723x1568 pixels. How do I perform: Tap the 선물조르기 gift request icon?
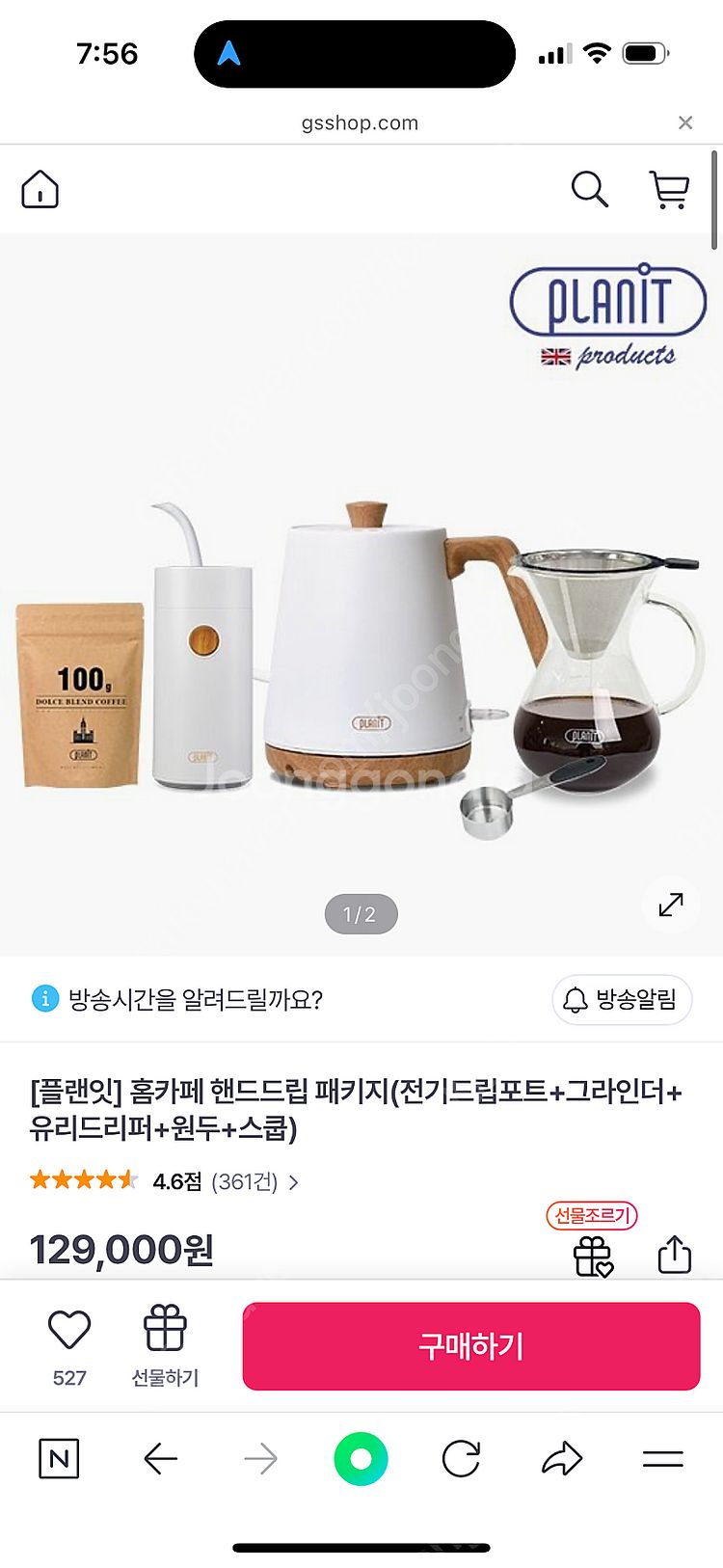click(x=593, y=1256)
